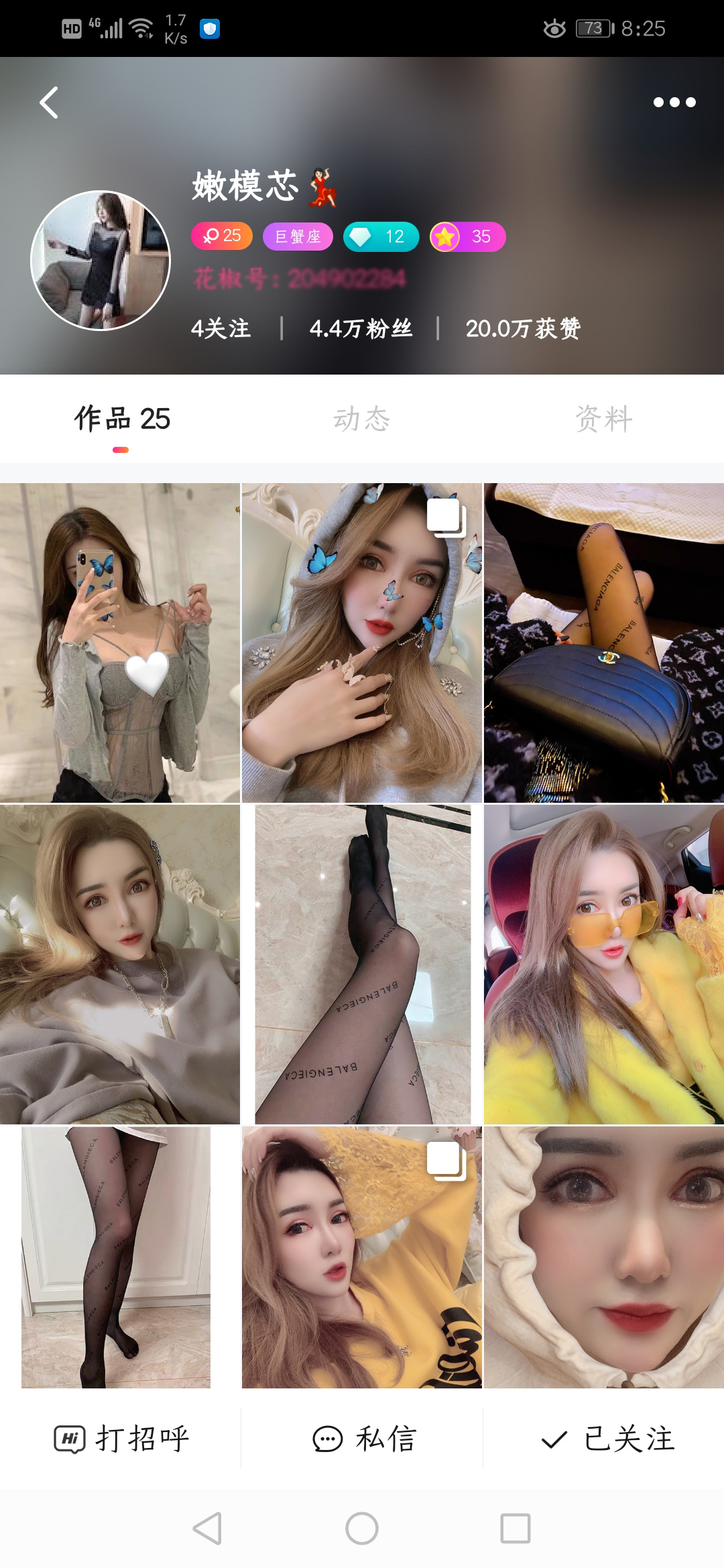This screenshot has height=1568, width=724.
Task: Tap 打招呼 to say hi
Action: coord(122,1439)
